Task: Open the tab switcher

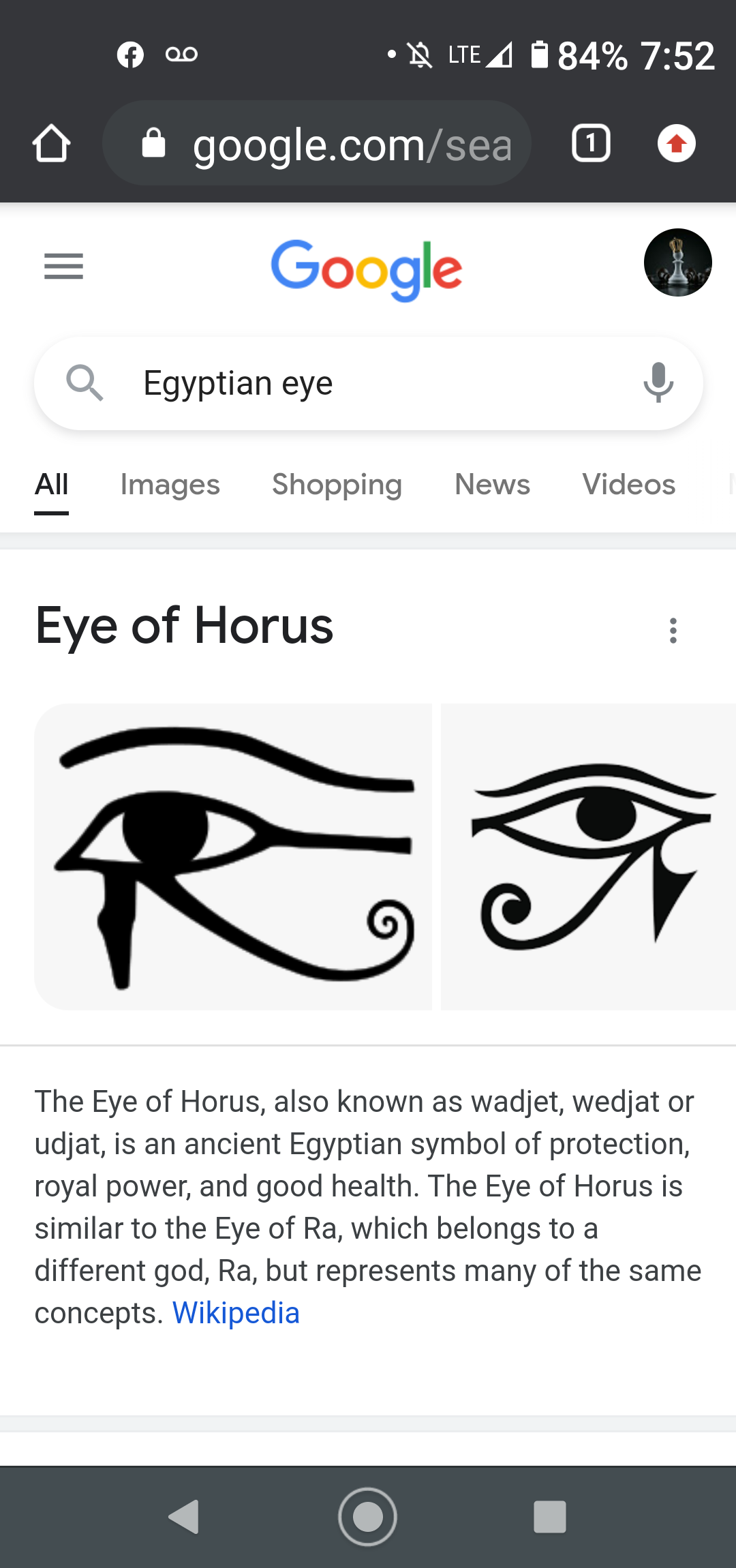Action: click(x=590, y=144)
